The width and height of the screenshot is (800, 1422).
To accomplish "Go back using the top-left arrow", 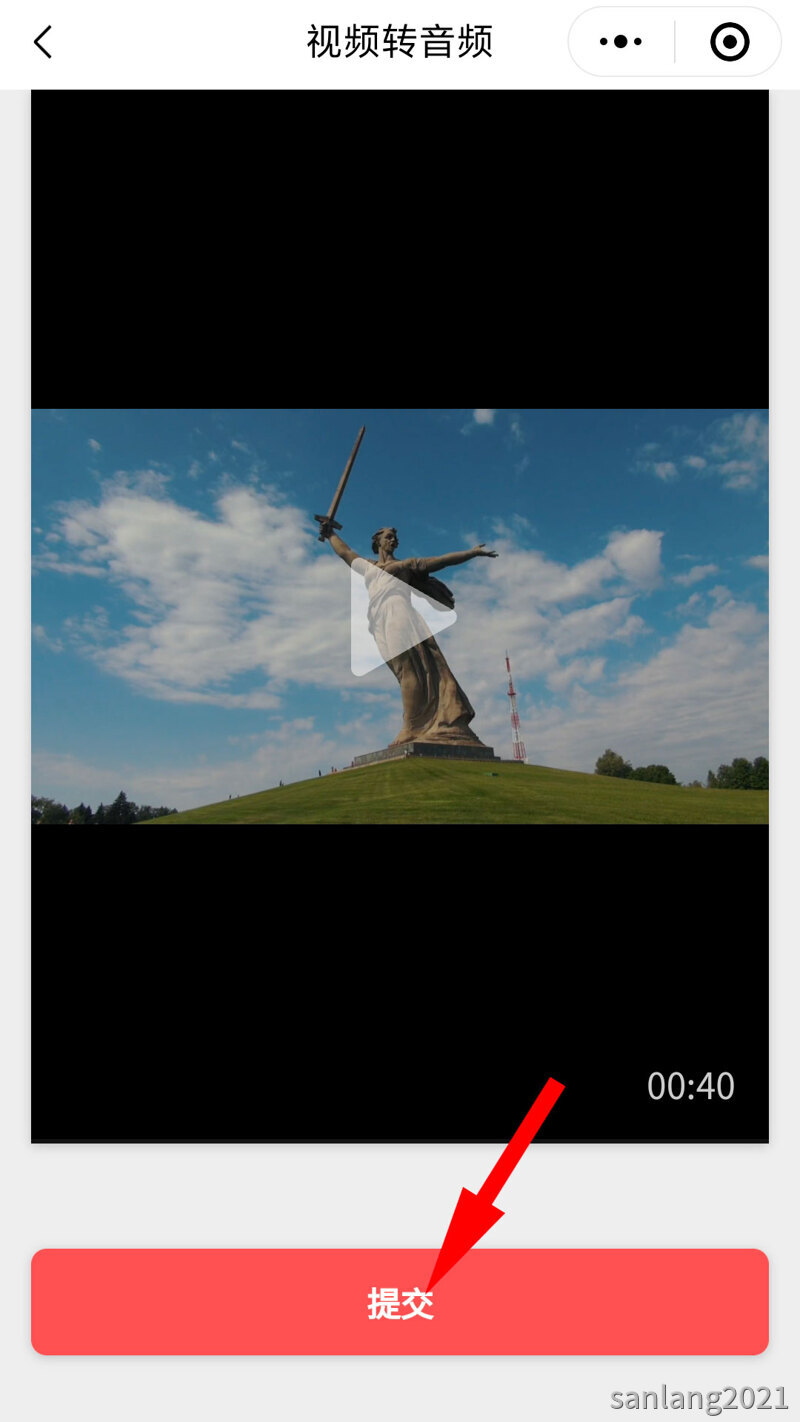I will [x=42, y=42].
